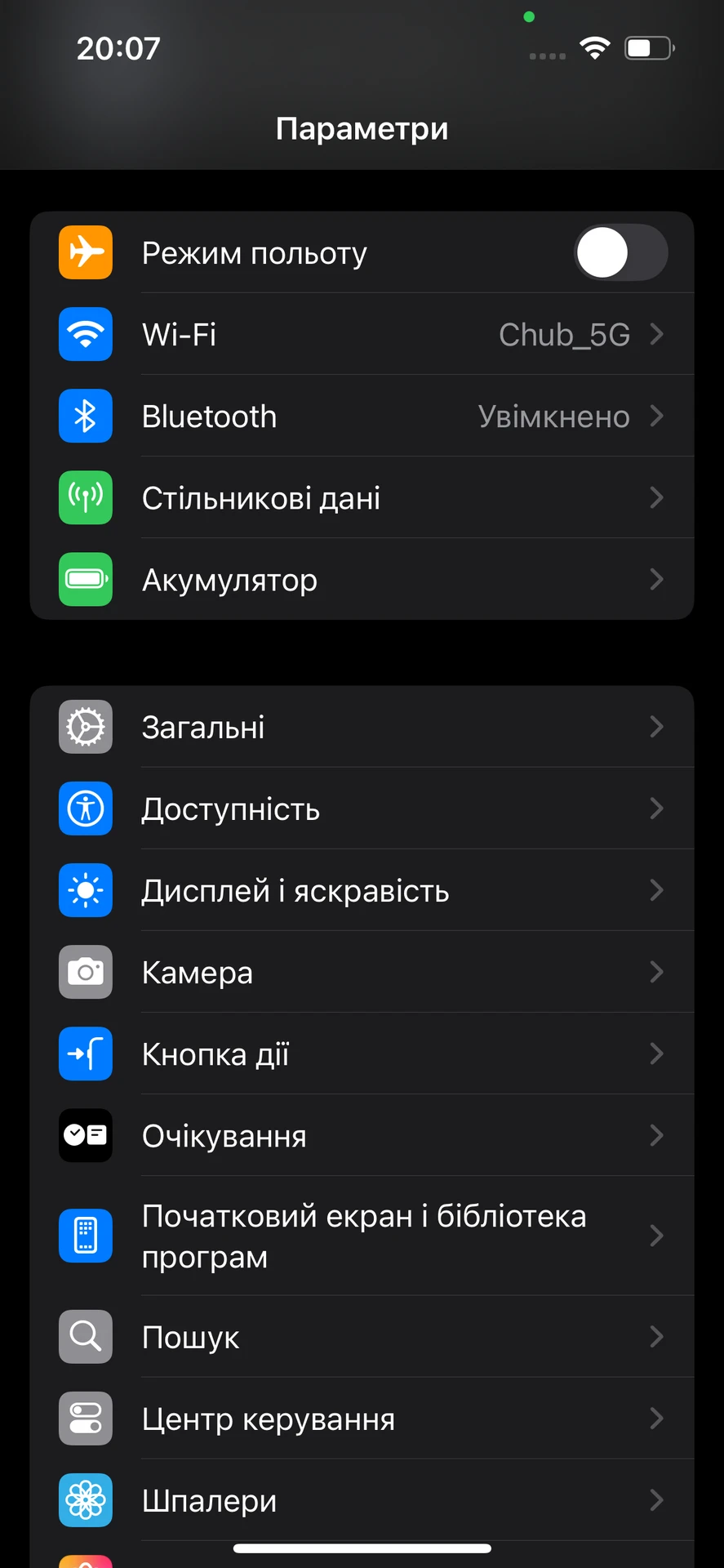Open Очікування settings
The width and height of the screenshot is (724, 1568).
coord(362,1135)
